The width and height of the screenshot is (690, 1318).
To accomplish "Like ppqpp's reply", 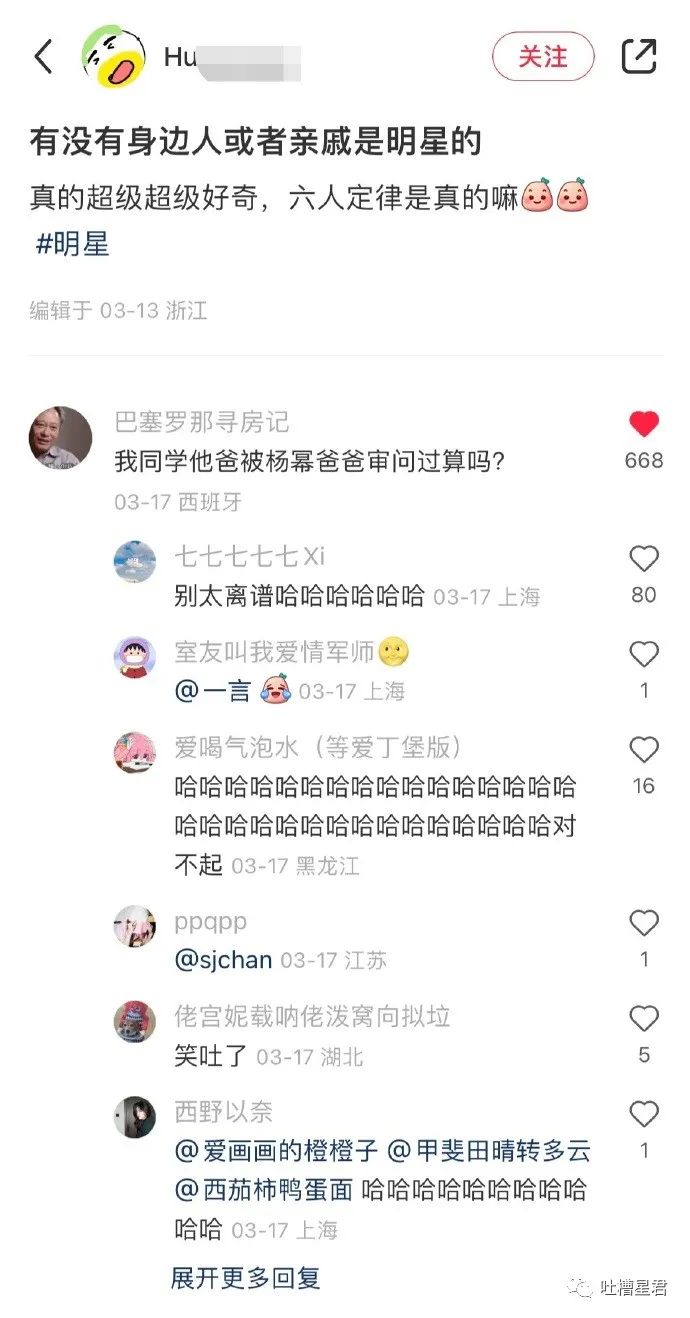I will pyautogui.click(x=644, y=923).
